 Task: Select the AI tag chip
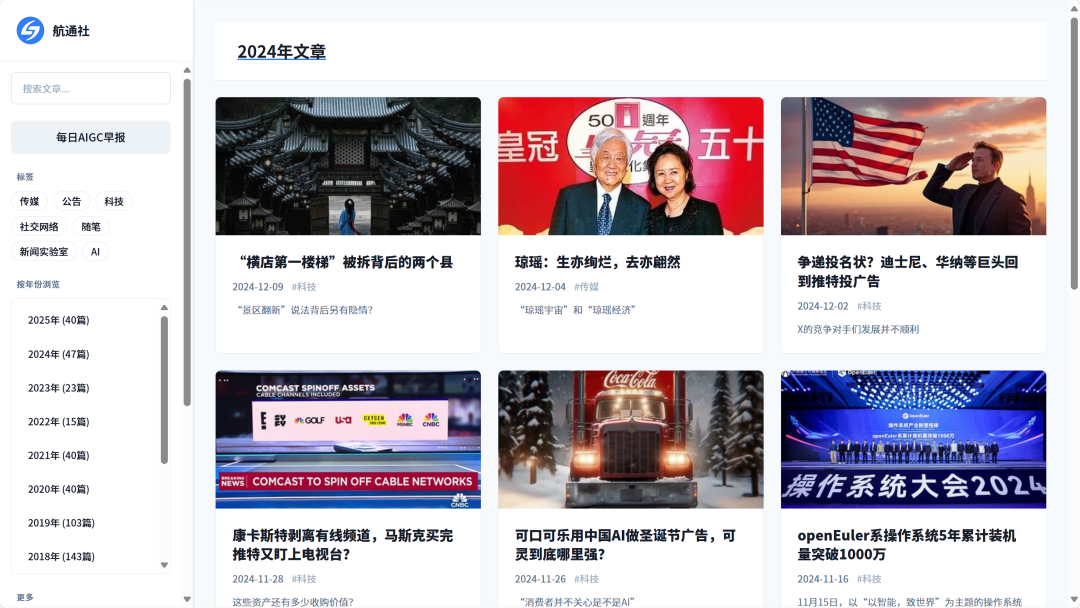click(x=95, y=252)
